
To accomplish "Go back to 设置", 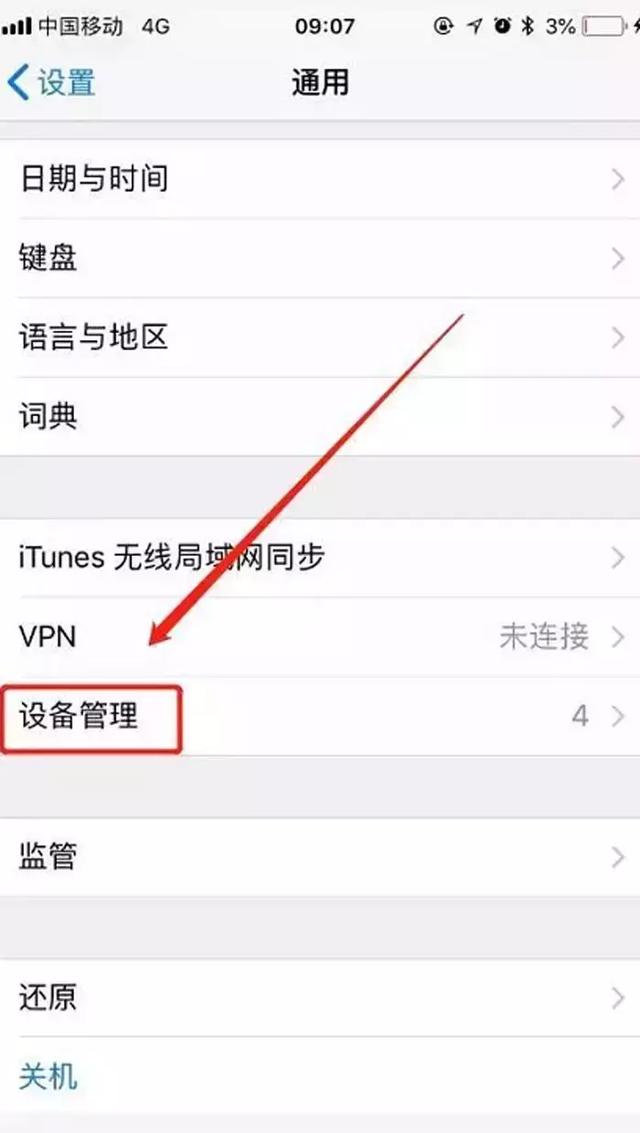I will pyautogui.click(x=52, y=82).
